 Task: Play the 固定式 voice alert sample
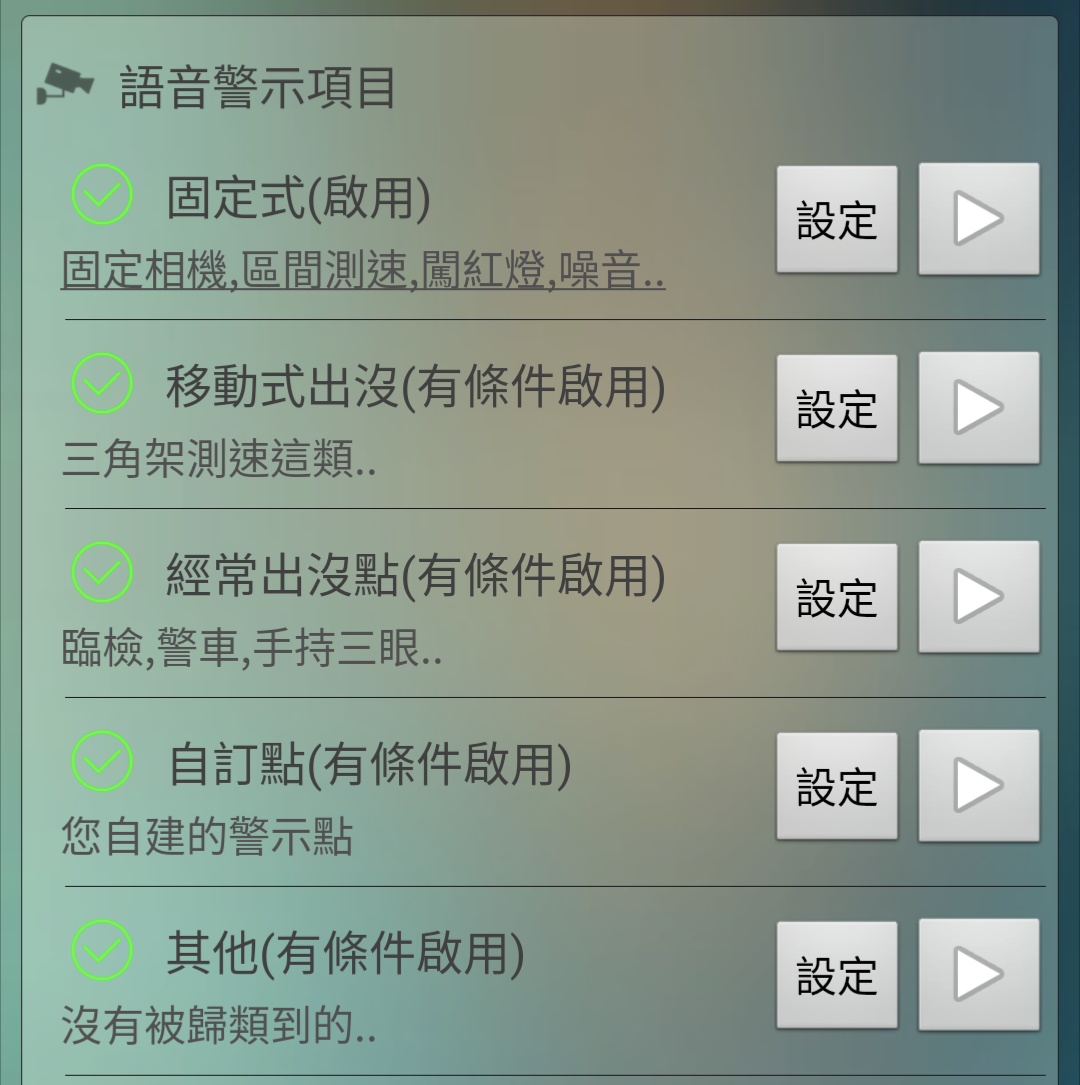coord(978,219)
